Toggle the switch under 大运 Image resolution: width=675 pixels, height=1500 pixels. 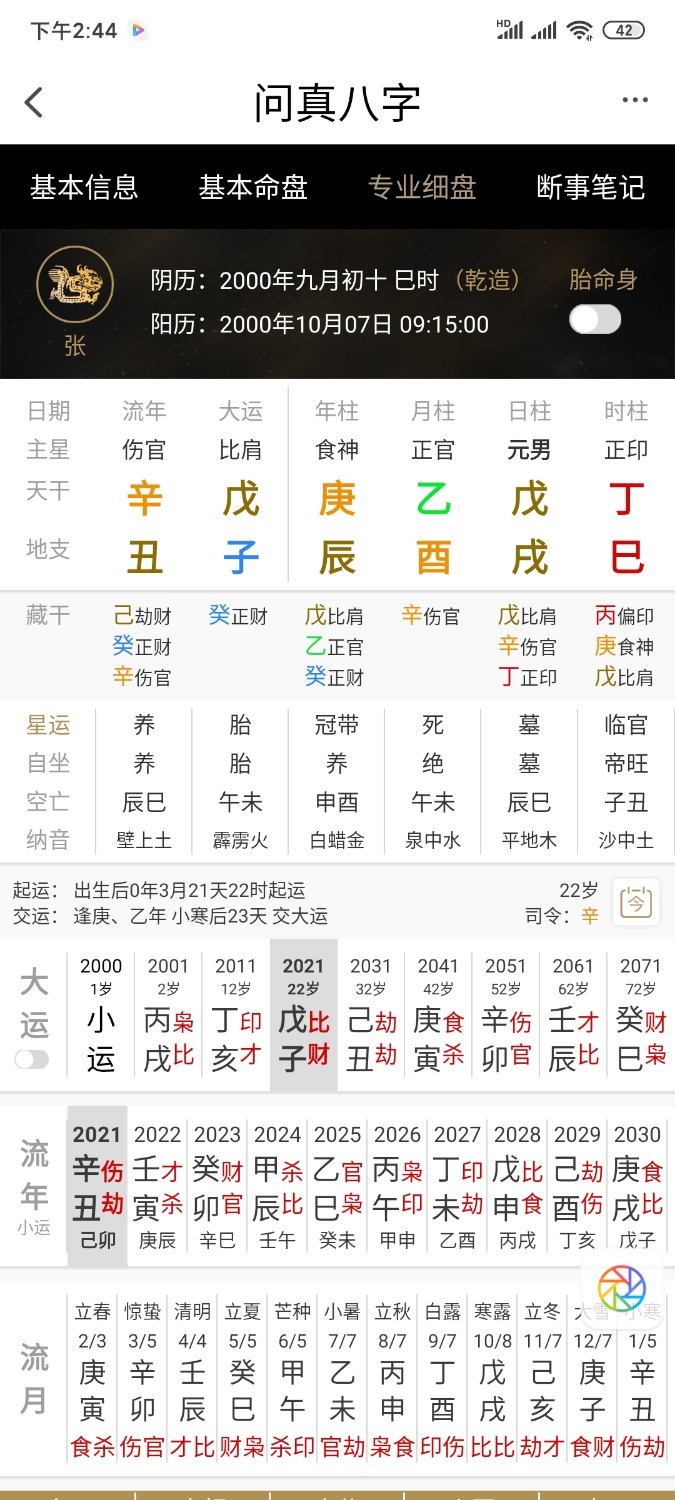pos(32,1059)
